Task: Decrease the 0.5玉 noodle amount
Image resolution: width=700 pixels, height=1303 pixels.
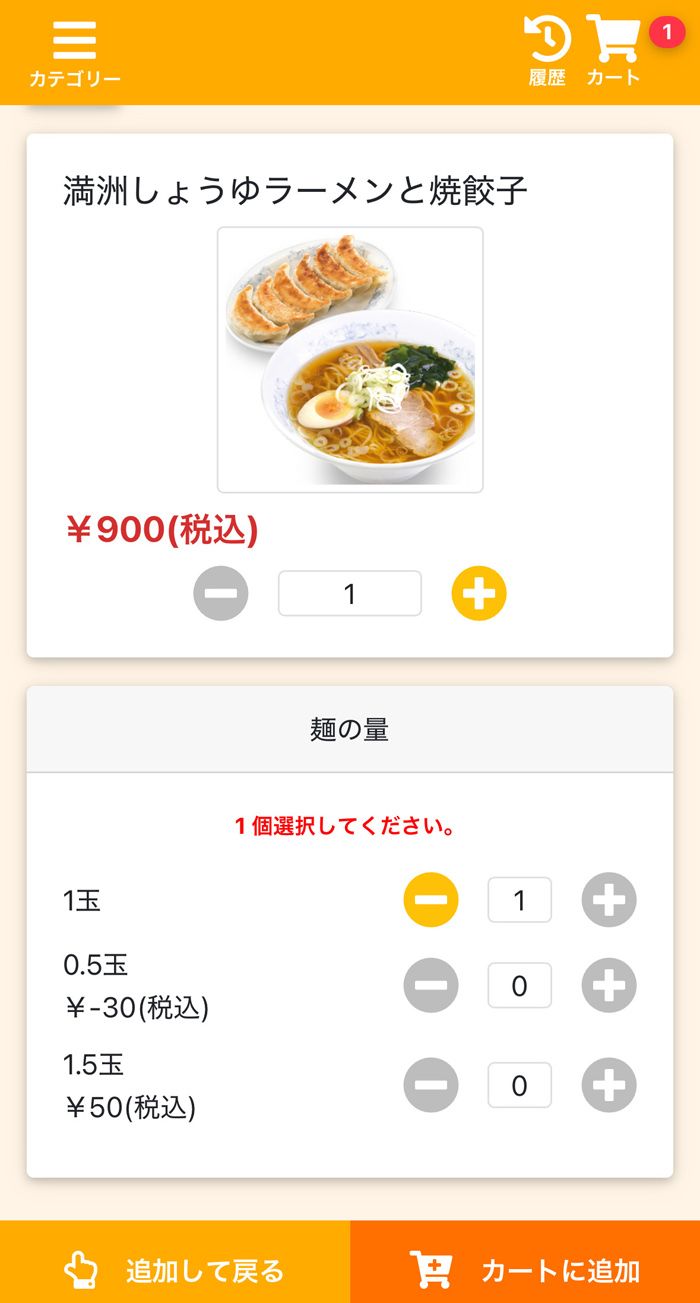Action: [431, 986]
